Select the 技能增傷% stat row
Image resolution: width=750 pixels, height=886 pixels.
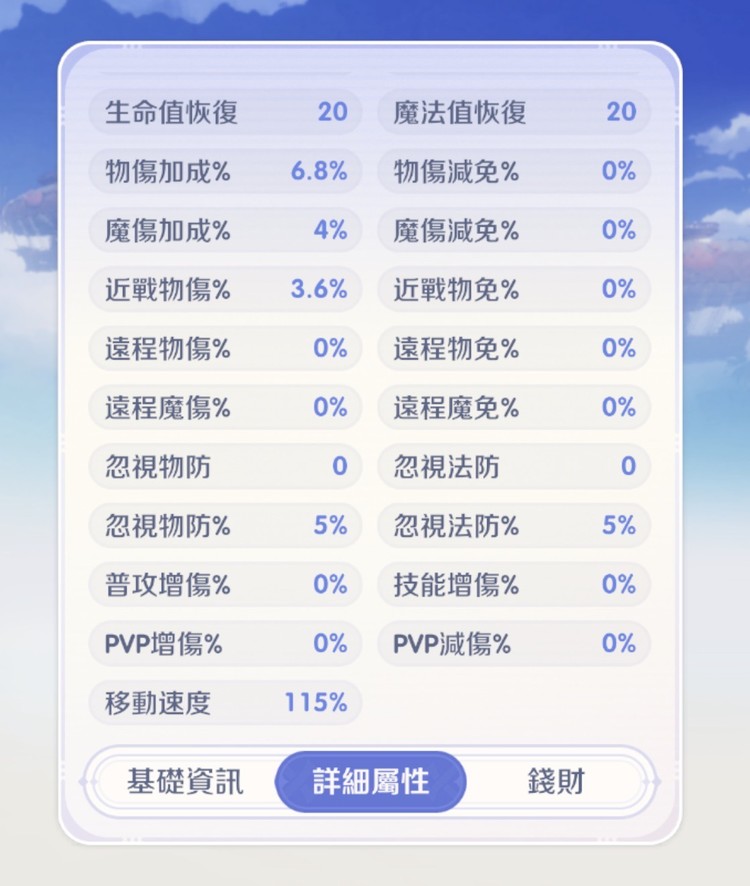513,585
